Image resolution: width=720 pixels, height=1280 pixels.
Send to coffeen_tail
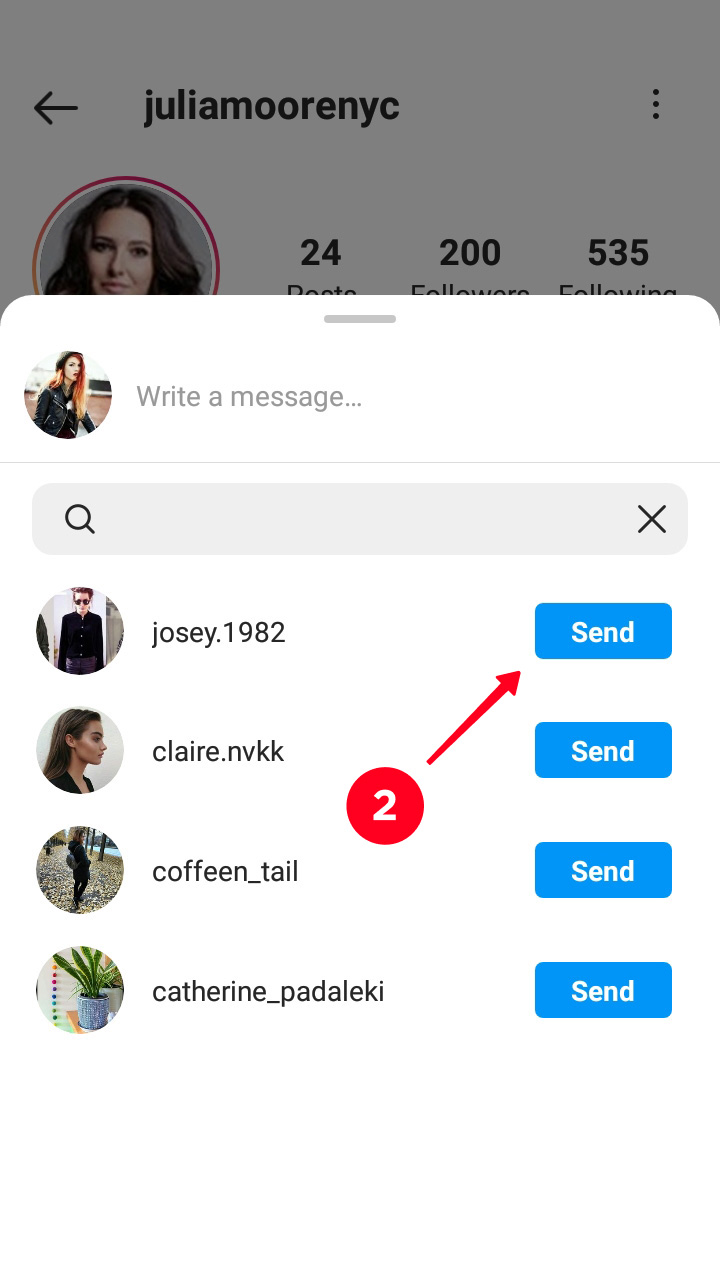tap(603, 870)
